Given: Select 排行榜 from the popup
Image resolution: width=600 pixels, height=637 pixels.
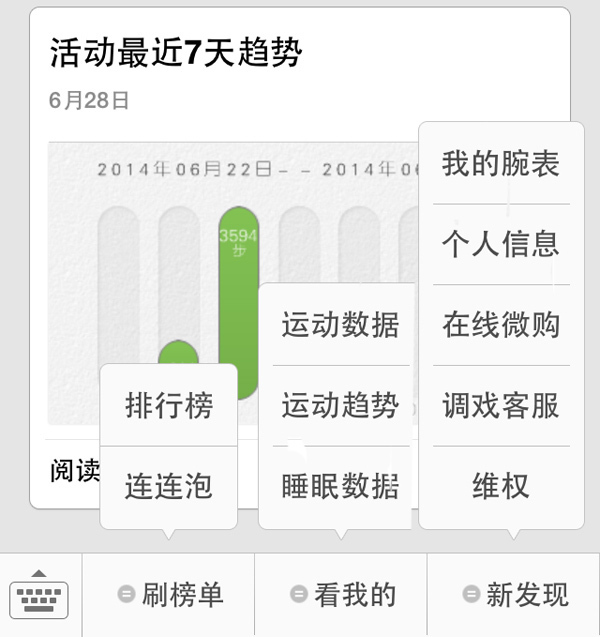Looking at the screenshot, I should 169,406.
